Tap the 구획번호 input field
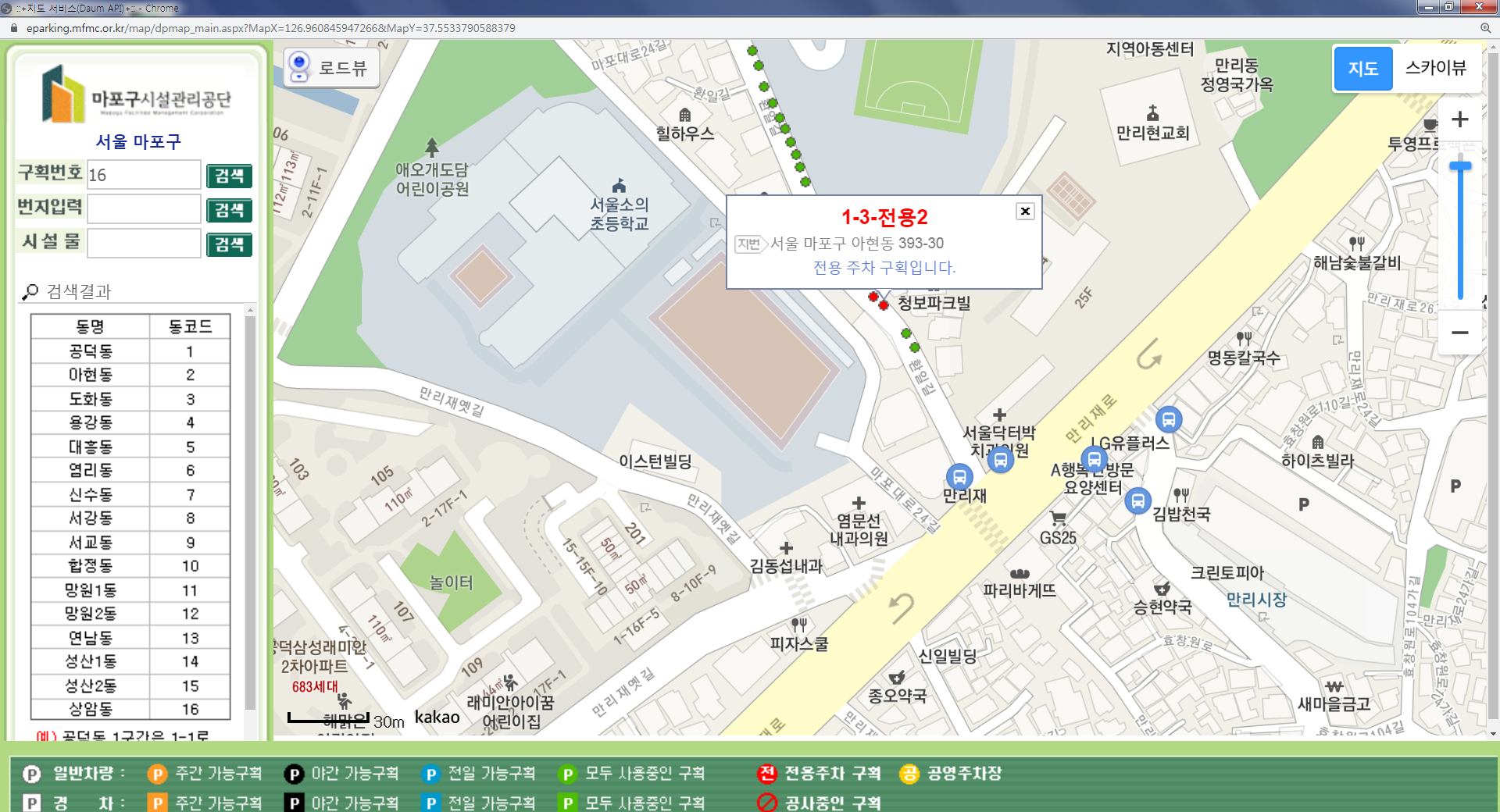The width and height of the screenshot is (1500, 812). click(144, 175)
